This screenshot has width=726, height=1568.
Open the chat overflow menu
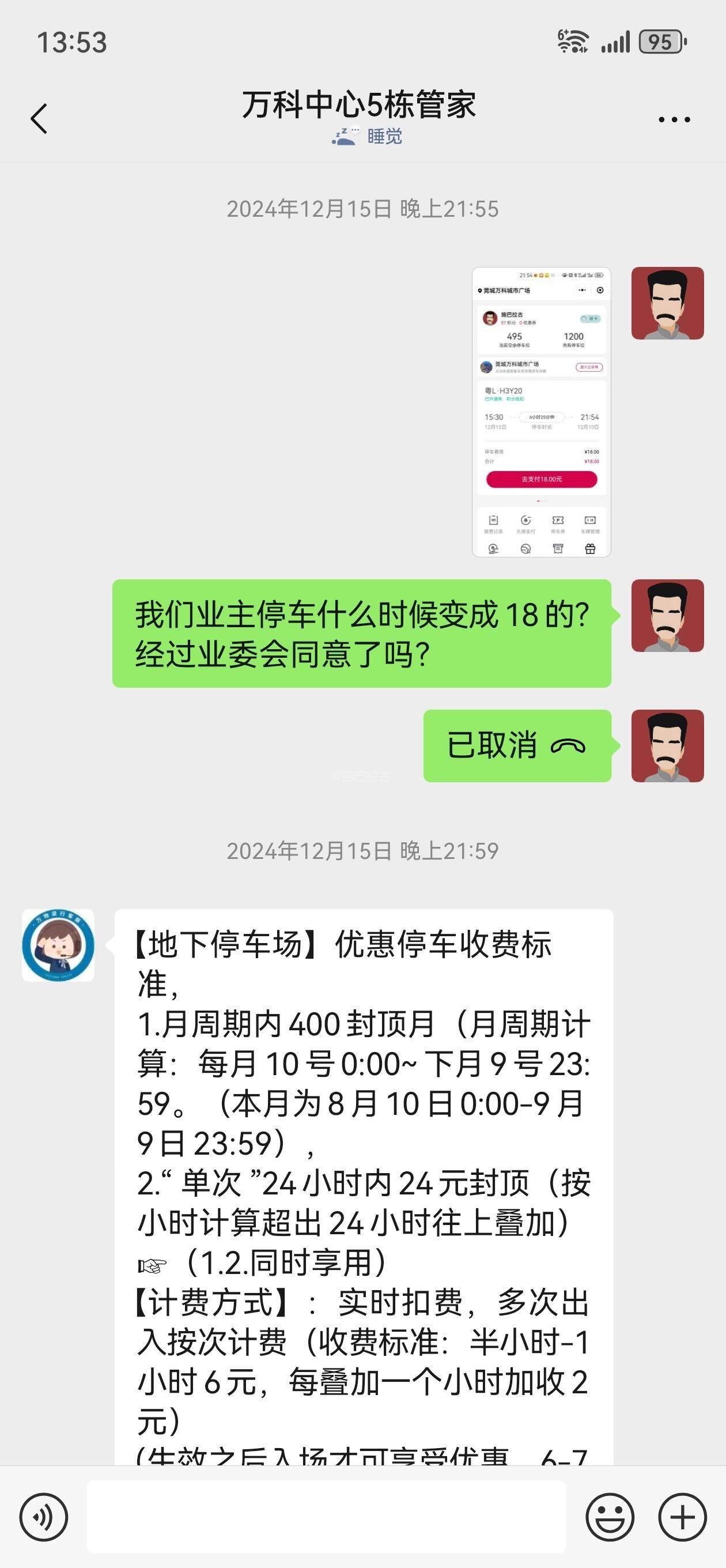(x=674, y=120)
